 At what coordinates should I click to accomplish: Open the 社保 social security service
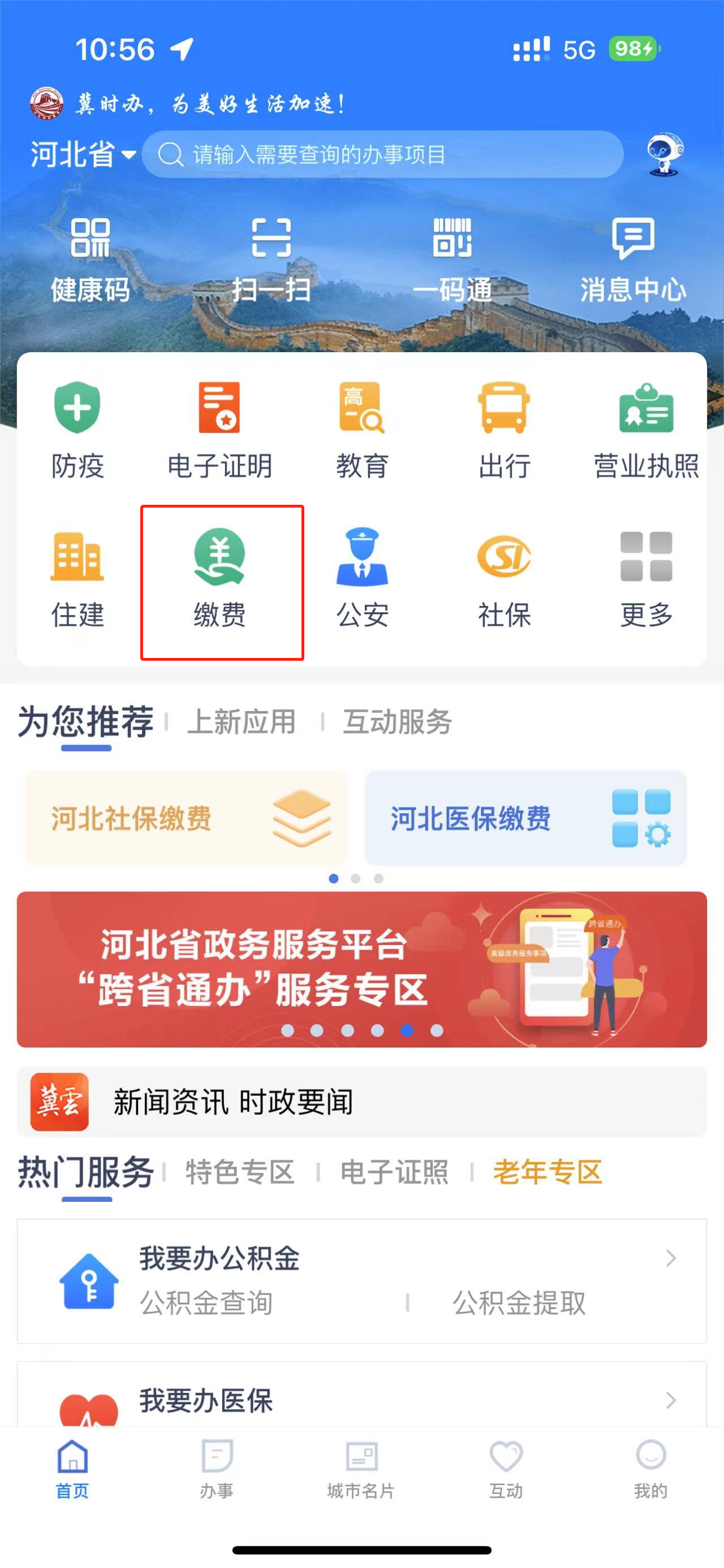(x=504, y=579)
